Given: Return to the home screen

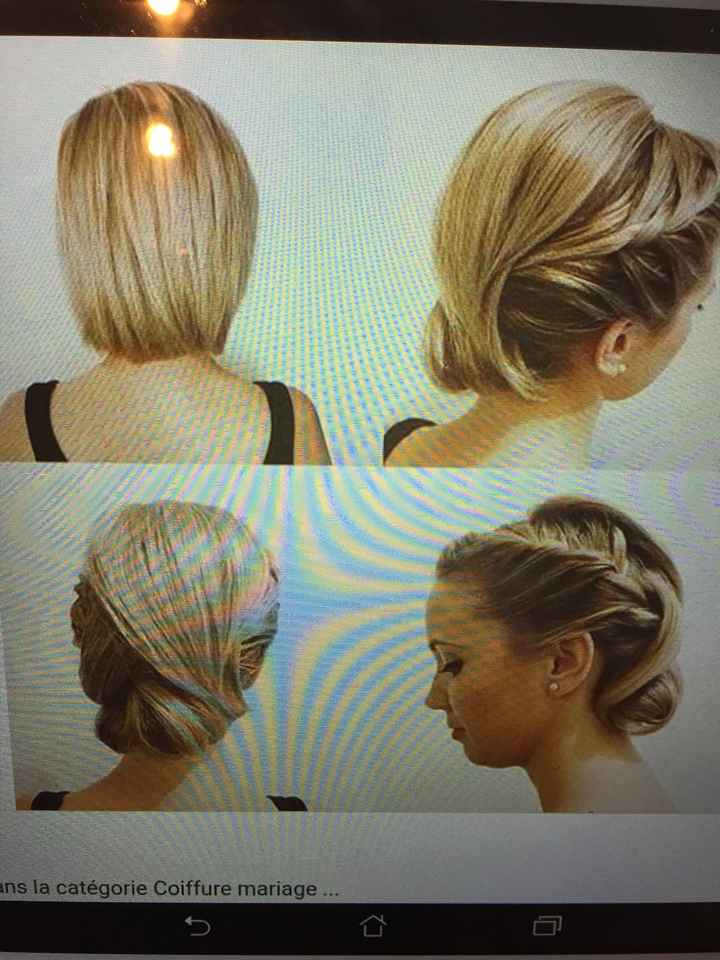Looking at the screenshot, I should [x=373, y=926].
